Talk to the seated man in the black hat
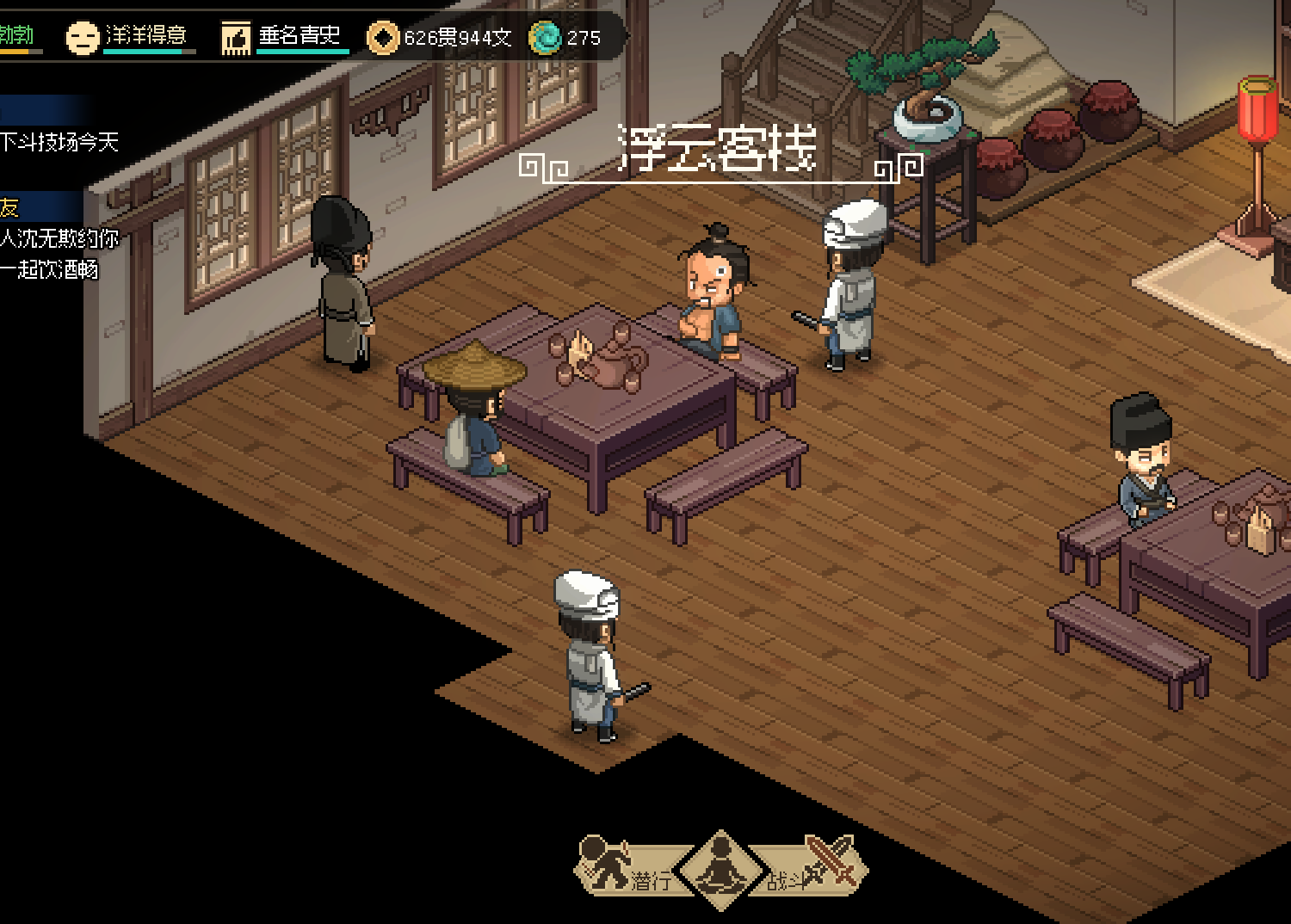 pos(1145,465)
